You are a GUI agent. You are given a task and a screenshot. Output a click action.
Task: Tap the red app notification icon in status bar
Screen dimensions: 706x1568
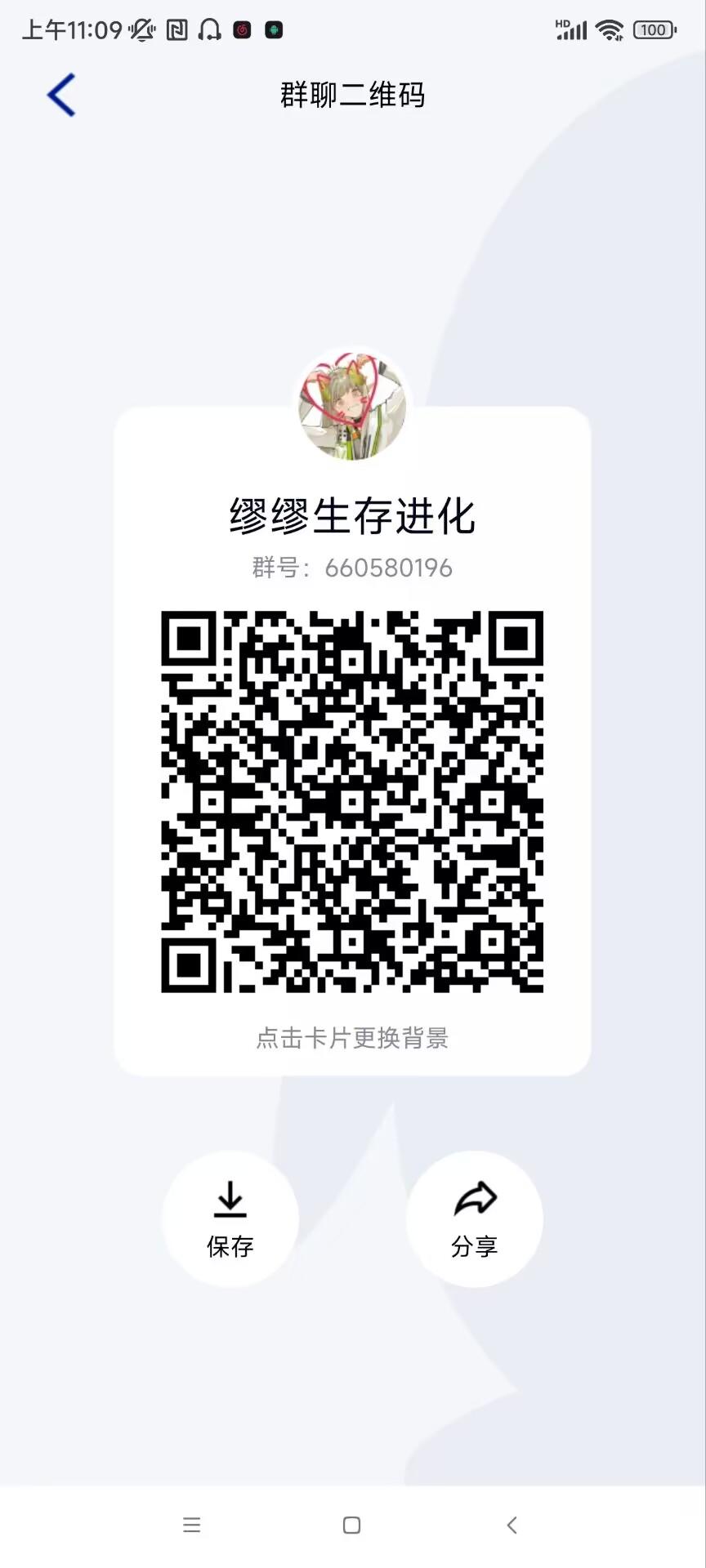pyautogui.click(x=242, y=29)
